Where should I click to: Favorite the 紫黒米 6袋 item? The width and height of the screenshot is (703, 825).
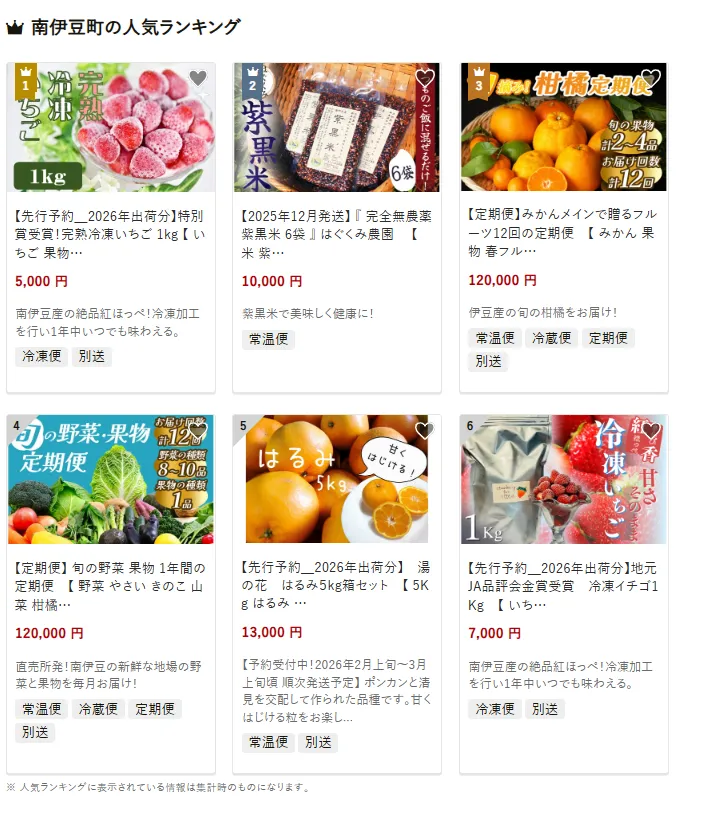coord(425,78)
